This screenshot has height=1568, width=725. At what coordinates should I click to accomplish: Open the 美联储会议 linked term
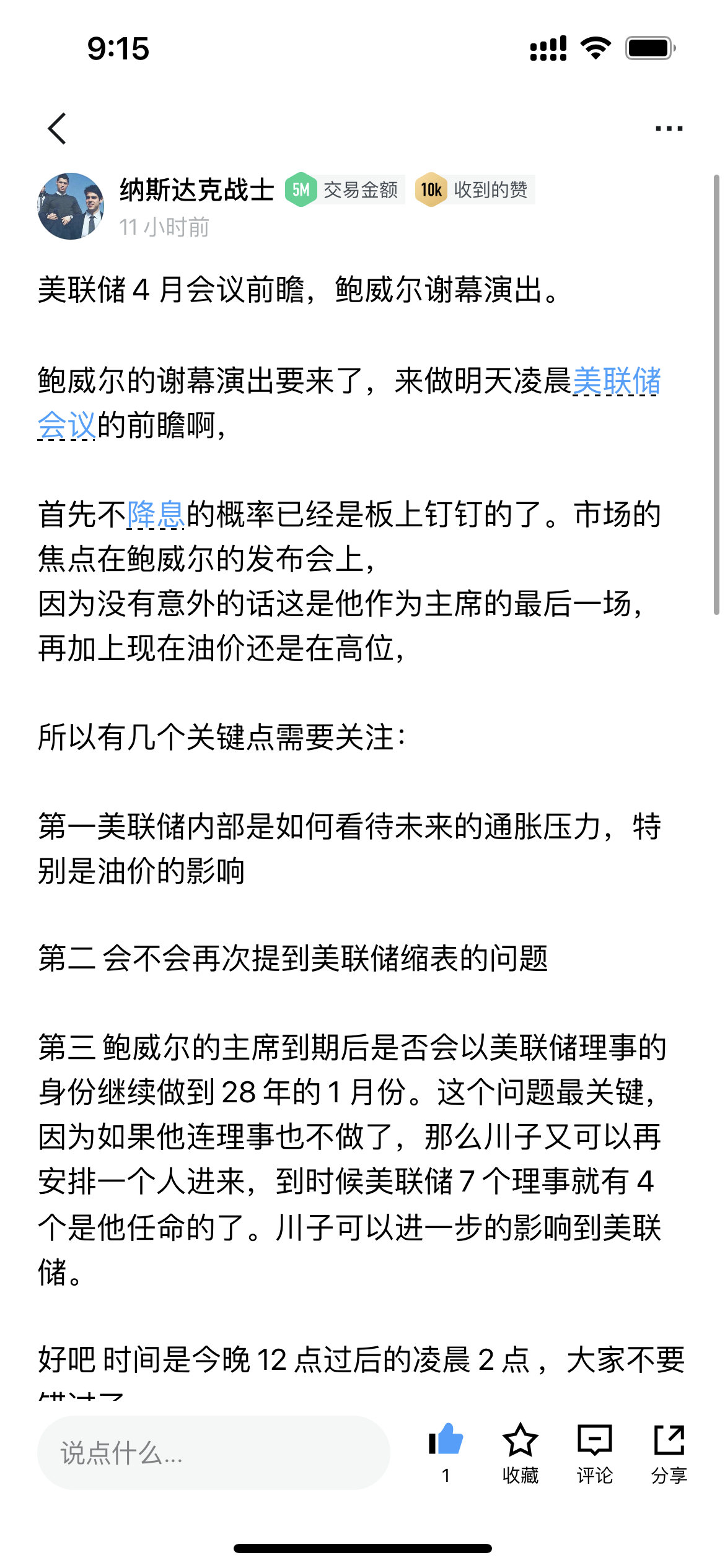point(616,381)
